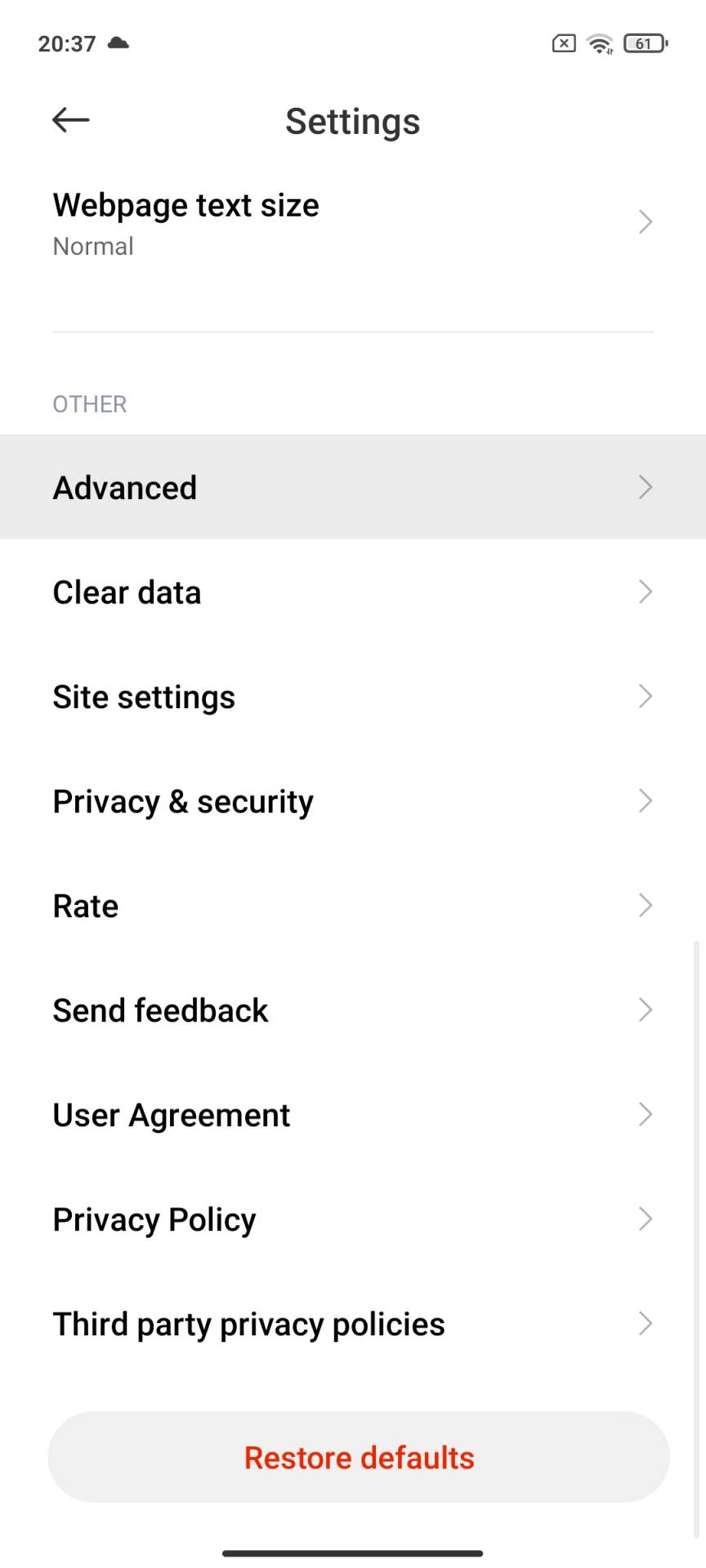The height and width of the screenshot is (1568, 706).
Task: Open the Advanced settings row chevron
Action: click(x=645, y=487)
